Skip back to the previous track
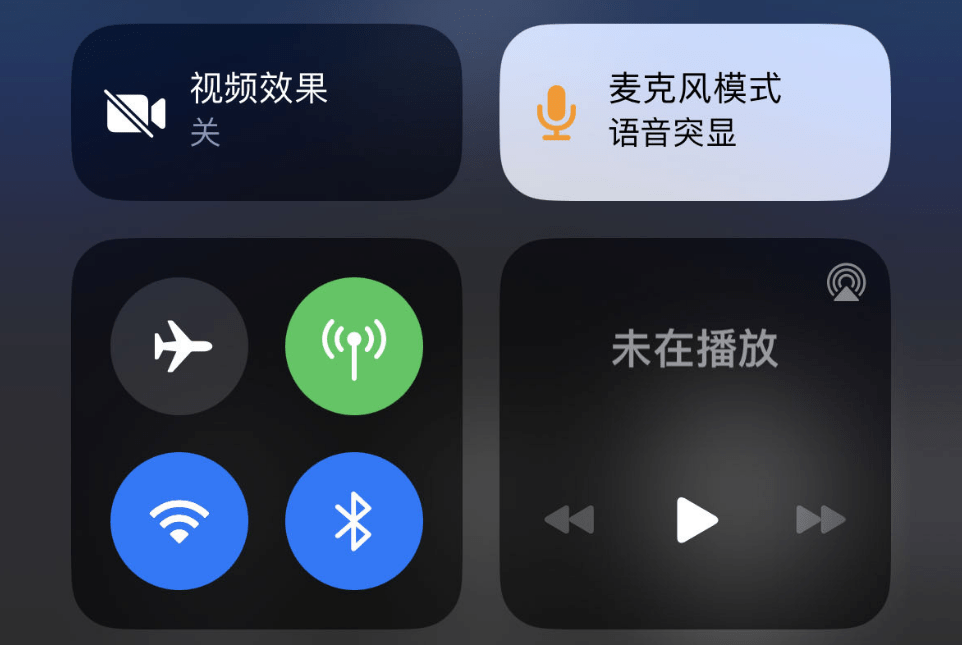Screen dimensions: 962x645 coord(569,520)
